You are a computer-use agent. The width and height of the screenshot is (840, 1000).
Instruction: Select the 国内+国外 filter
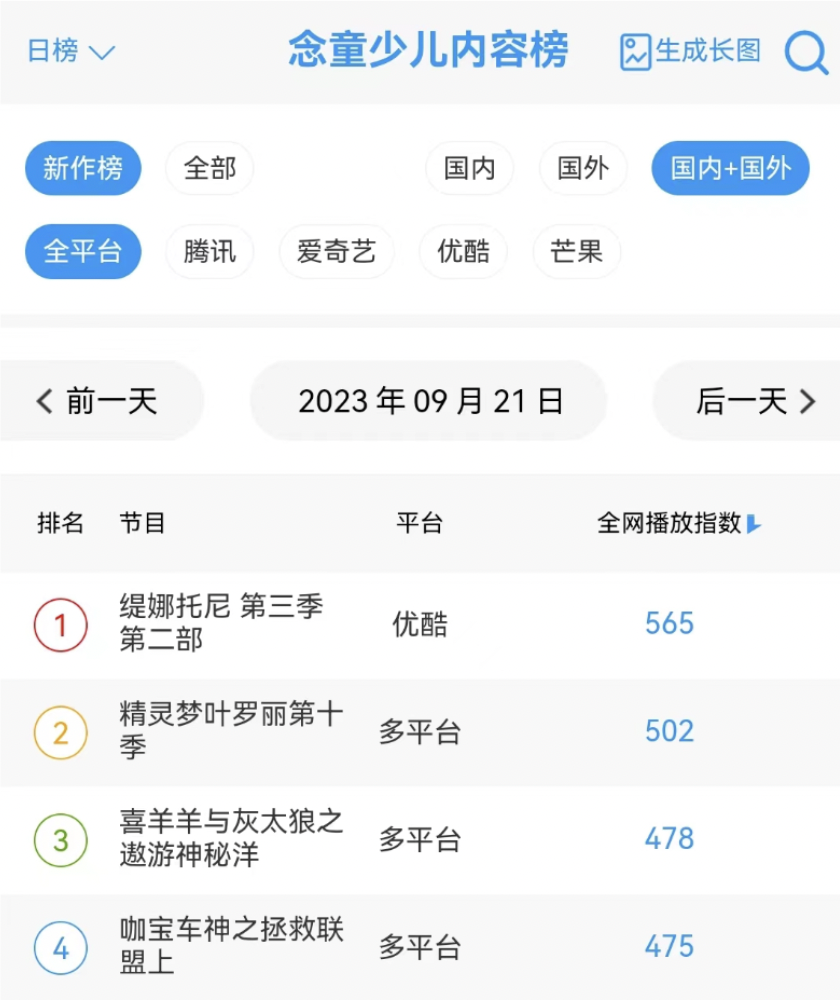[x=730, y=168]
